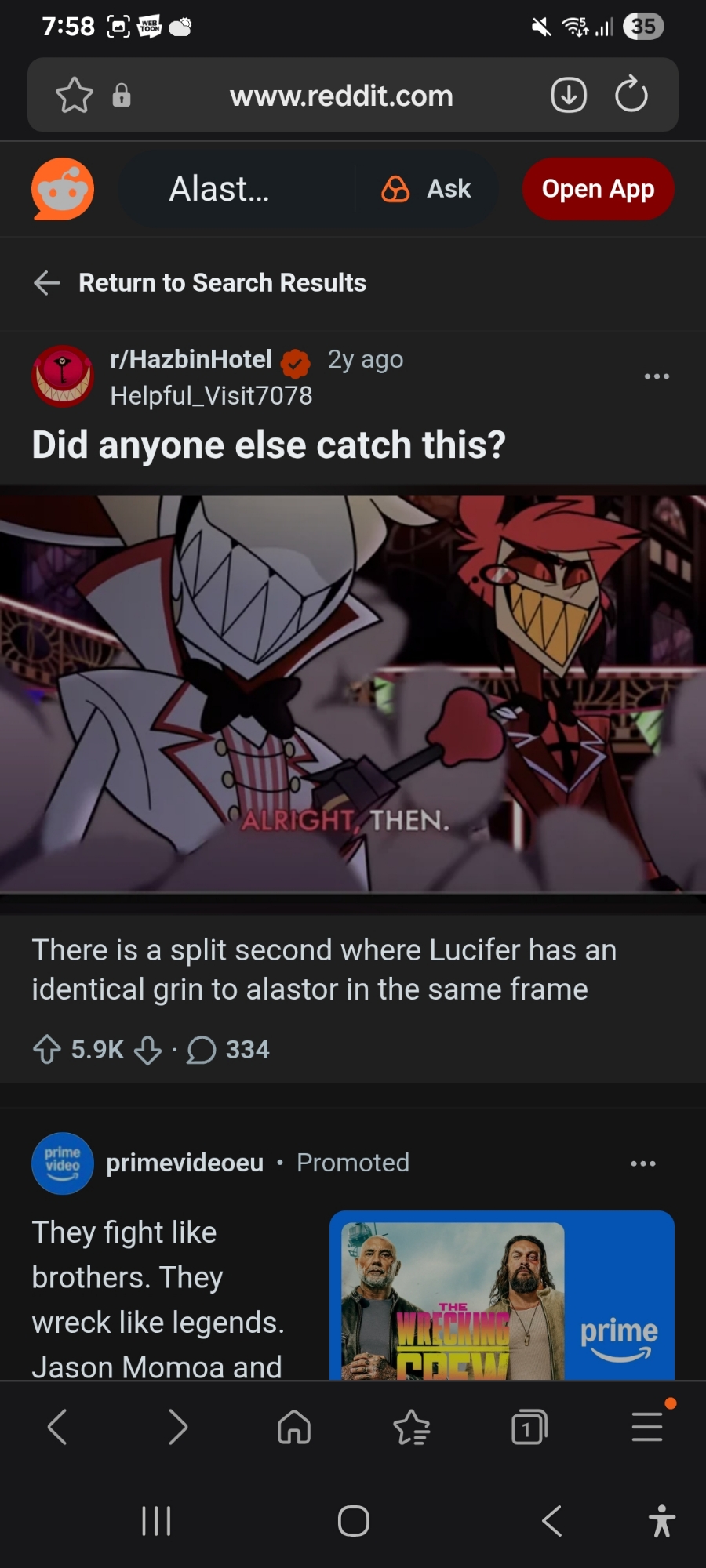706x1568 pixels.
Task: Tap the Open App button
Action: 598,189
